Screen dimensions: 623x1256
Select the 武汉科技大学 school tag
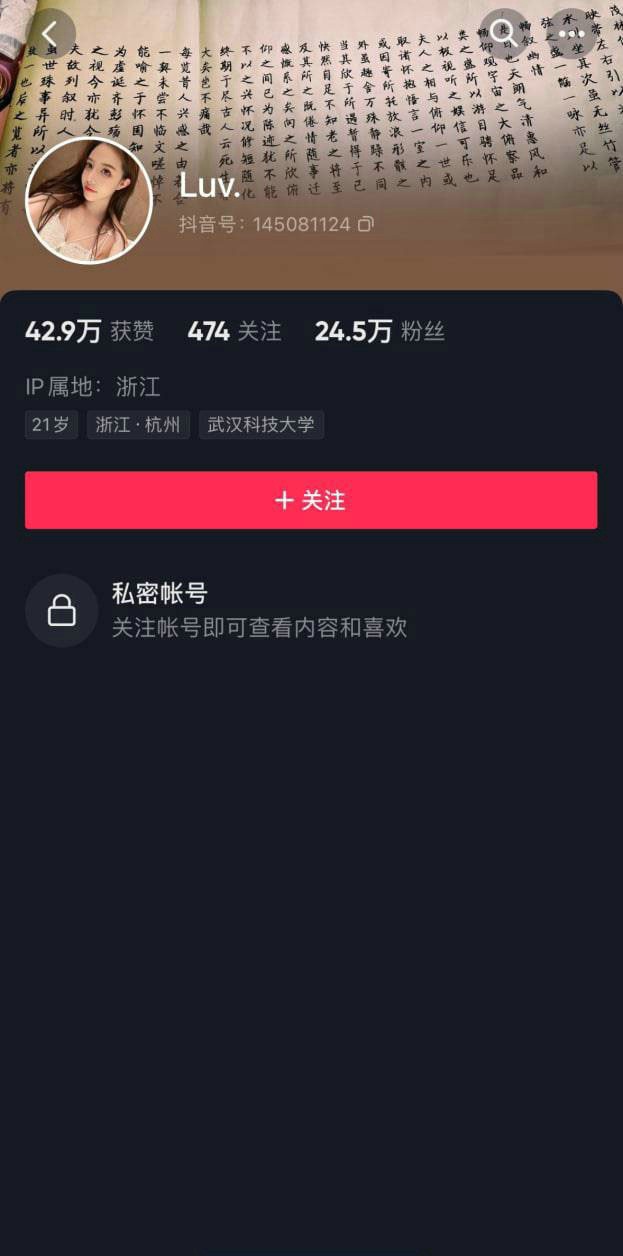click(x=261, y=424)
